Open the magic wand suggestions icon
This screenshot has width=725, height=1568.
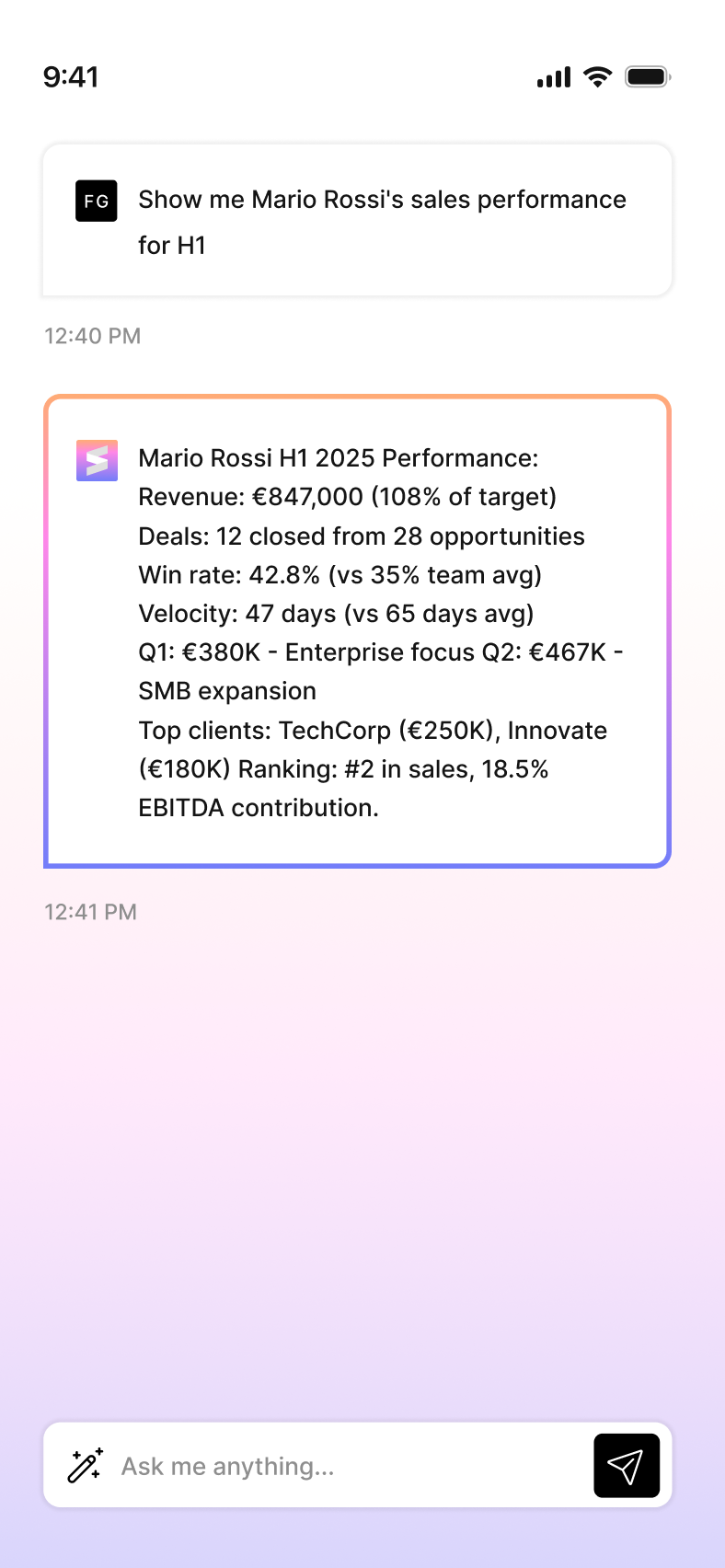pyautogui.click(x=85, y=1466)
